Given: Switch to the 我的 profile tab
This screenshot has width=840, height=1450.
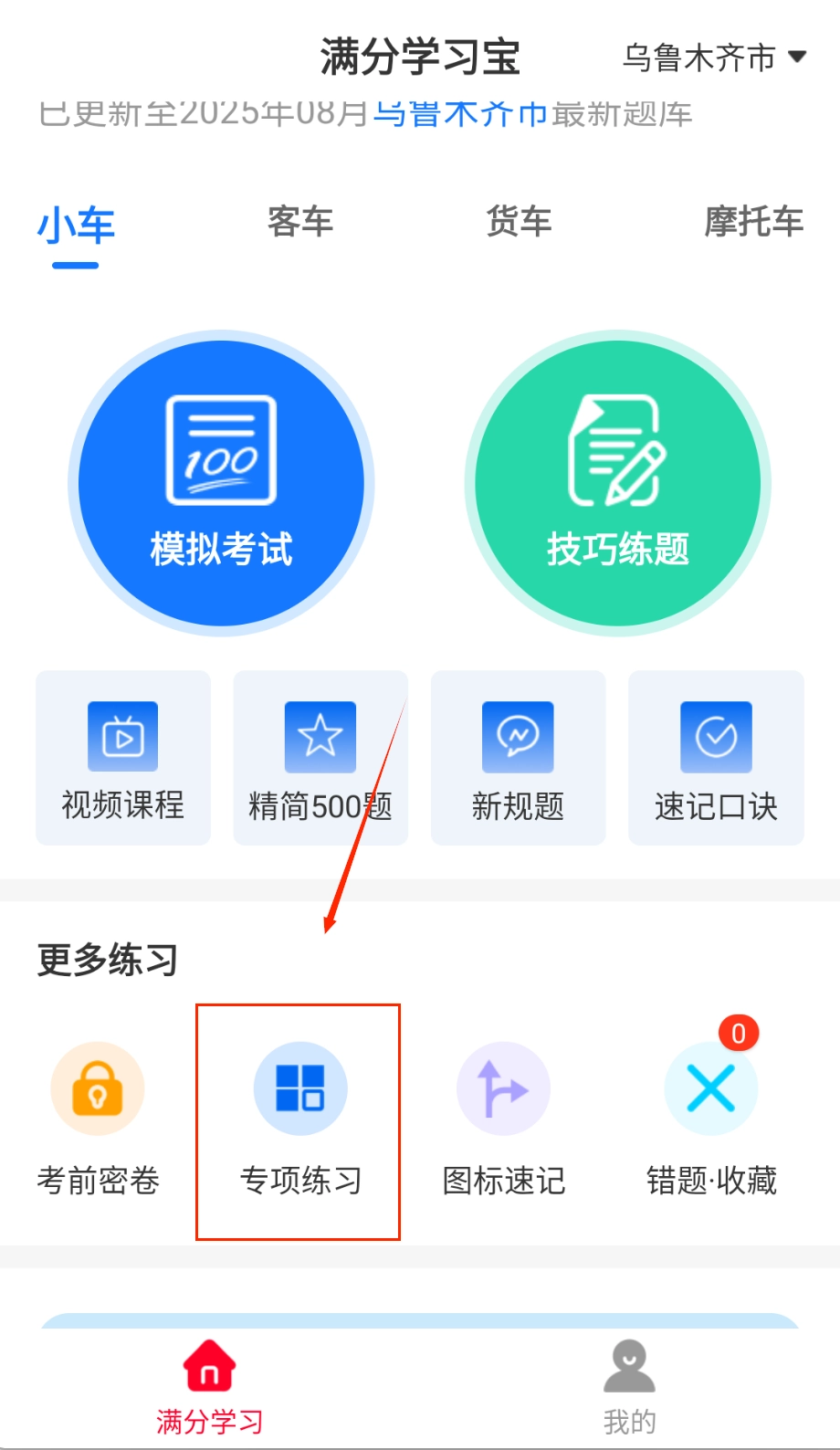Looking at the screenshot, I should [x=629, y=1386].
